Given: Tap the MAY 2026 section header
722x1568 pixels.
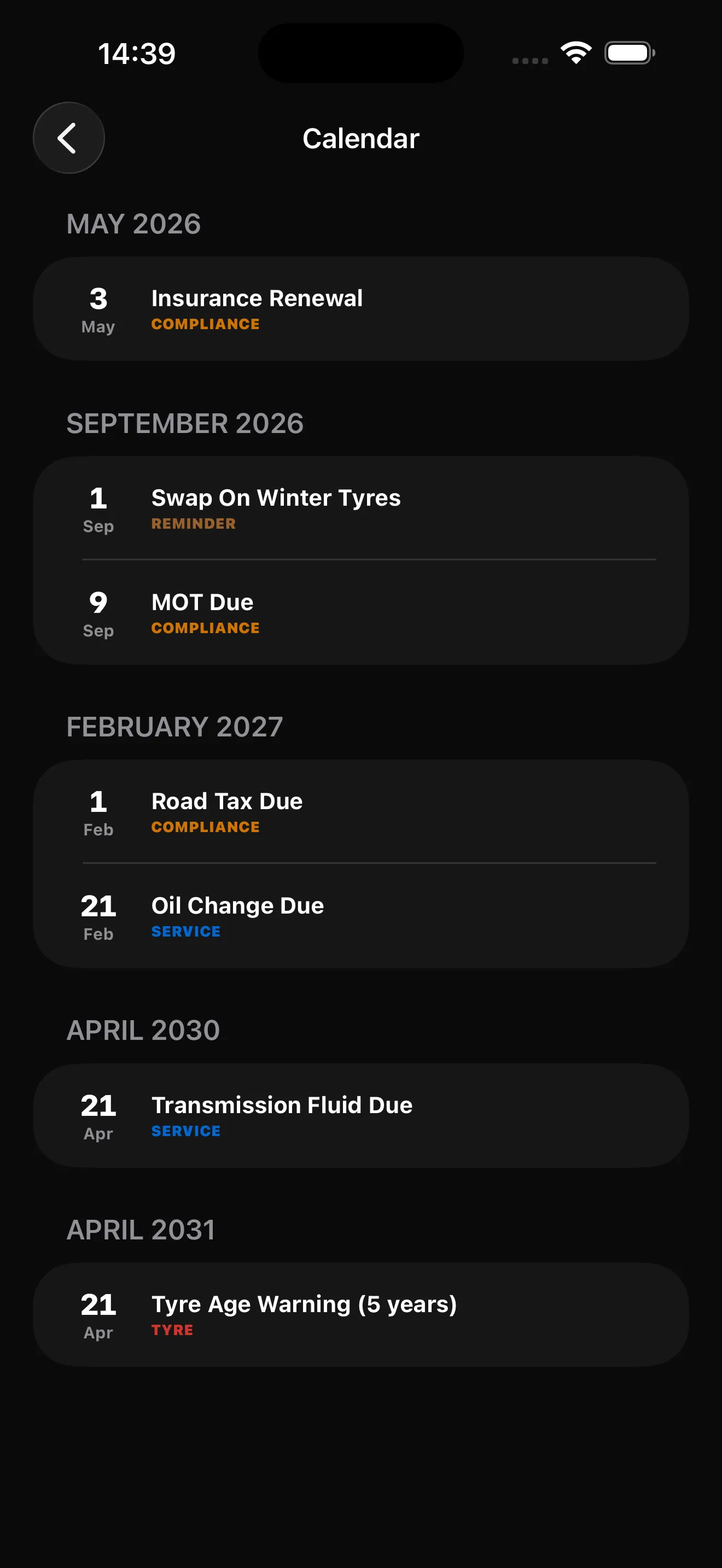Looking at the screenshot, I should coord(133,224).
